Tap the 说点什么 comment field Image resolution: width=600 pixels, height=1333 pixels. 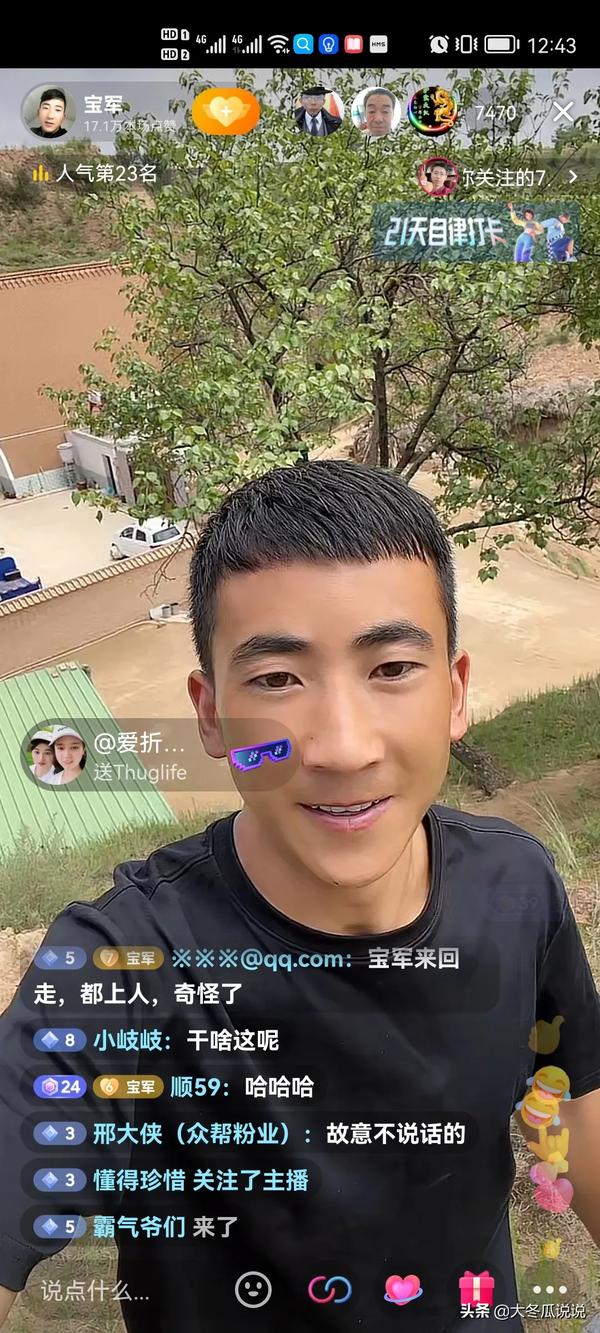click(x=95, y=1290)
